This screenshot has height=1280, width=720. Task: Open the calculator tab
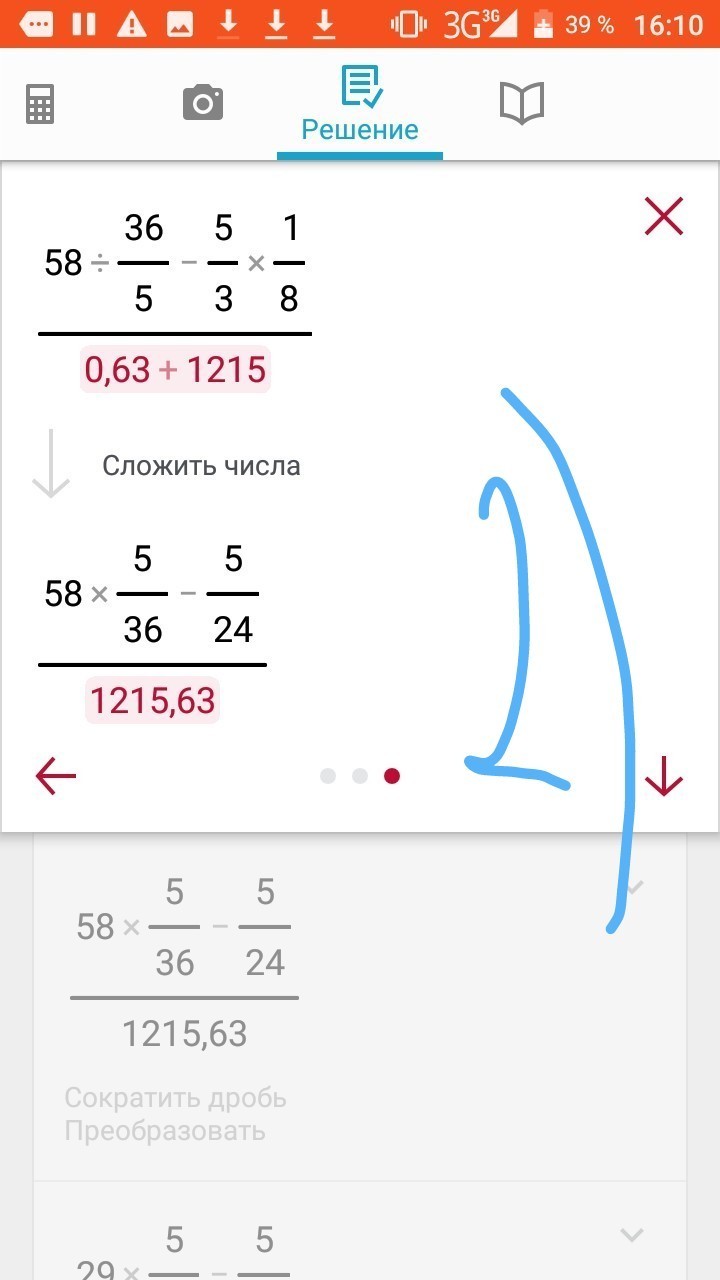point(40,103)
